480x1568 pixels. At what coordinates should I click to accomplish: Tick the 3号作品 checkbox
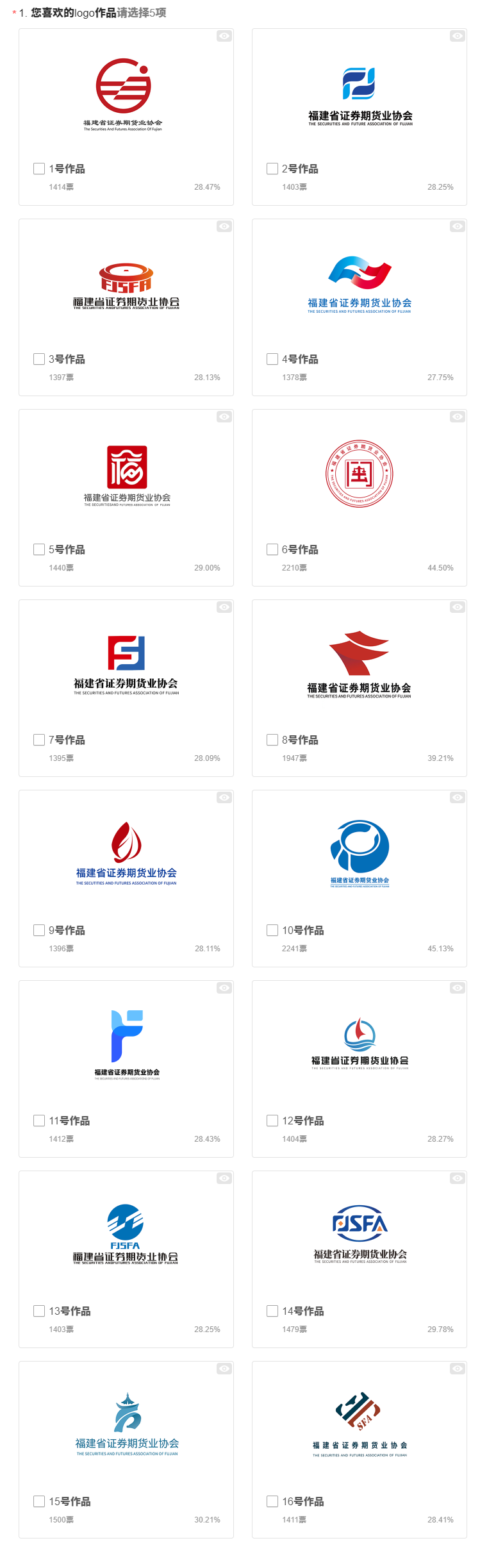[x=39, y=359]
